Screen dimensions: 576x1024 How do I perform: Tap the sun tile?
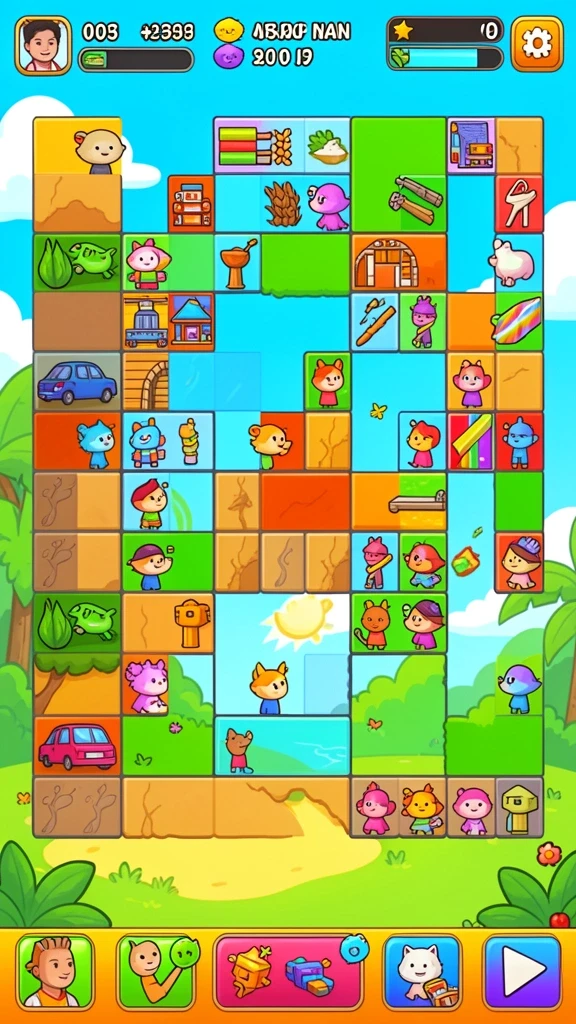pyautogui.click(x=302, y=618)
